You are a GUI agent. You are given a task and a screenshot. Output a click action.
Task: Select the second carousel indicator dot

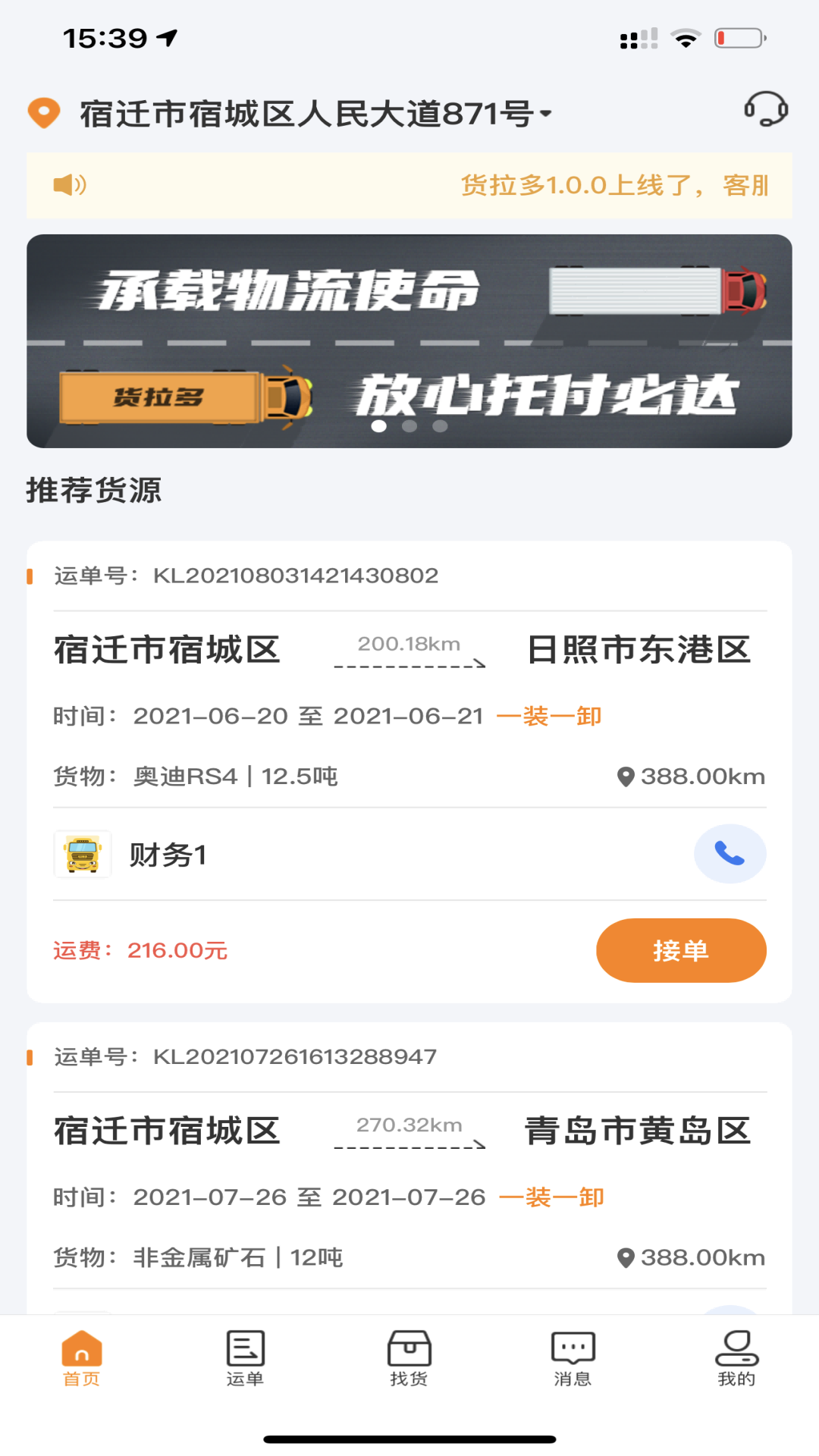(x=409, y=427)
